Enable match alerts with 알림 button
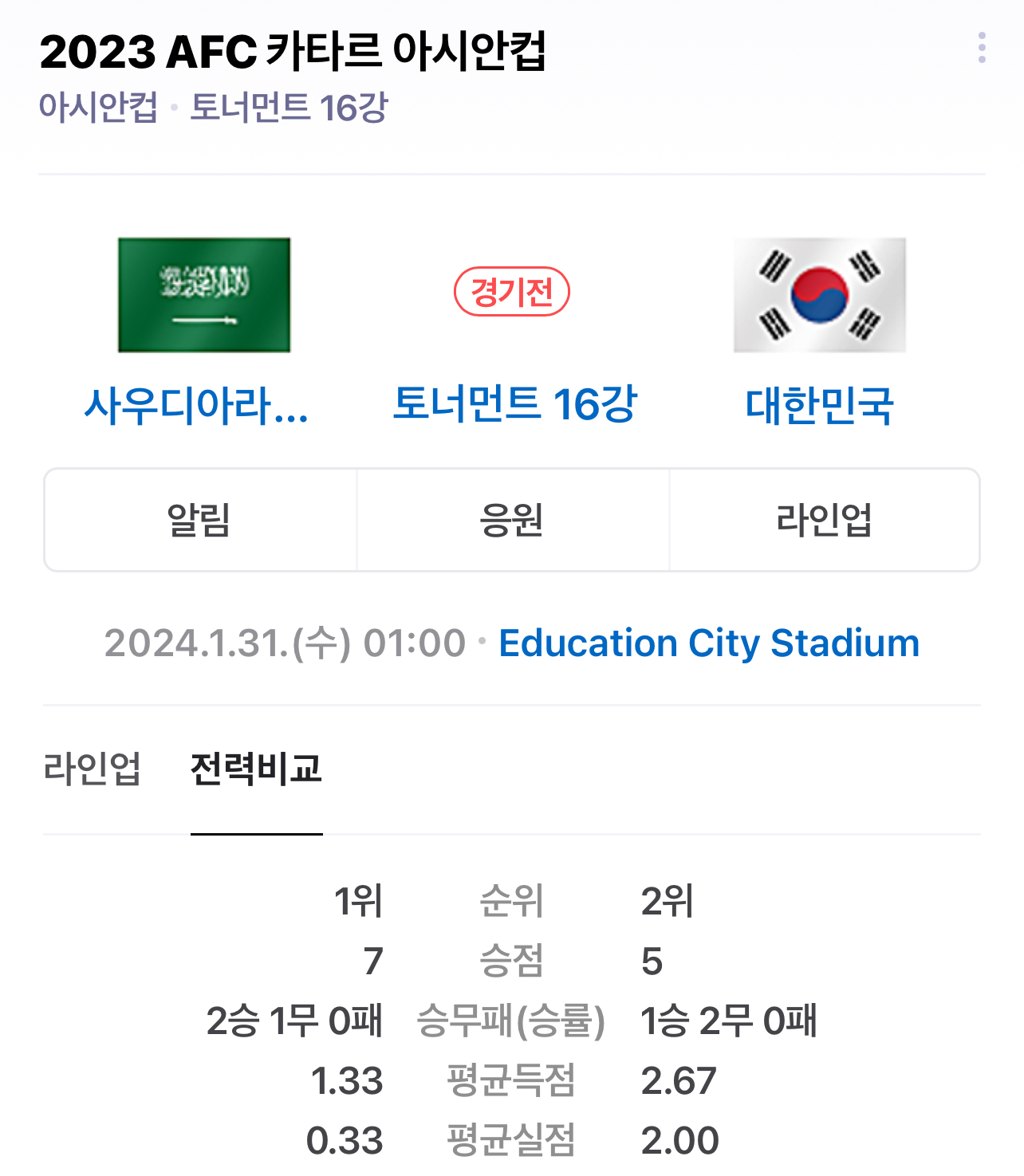 (x=199, y=520)
